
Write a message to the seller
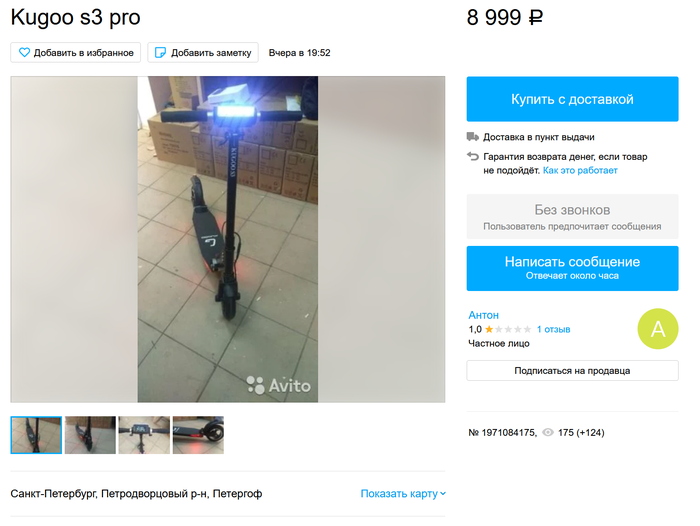(x=572, y=267)
